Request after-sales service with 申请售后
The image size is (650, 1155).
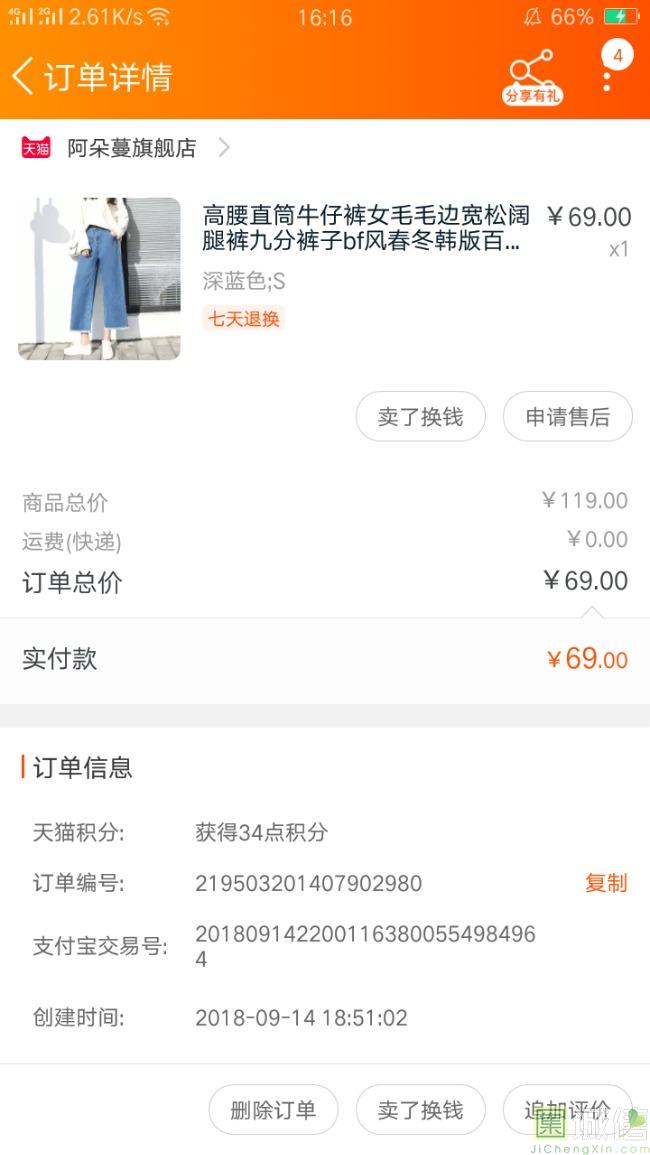pyautogui.click(x=567, y=416)
